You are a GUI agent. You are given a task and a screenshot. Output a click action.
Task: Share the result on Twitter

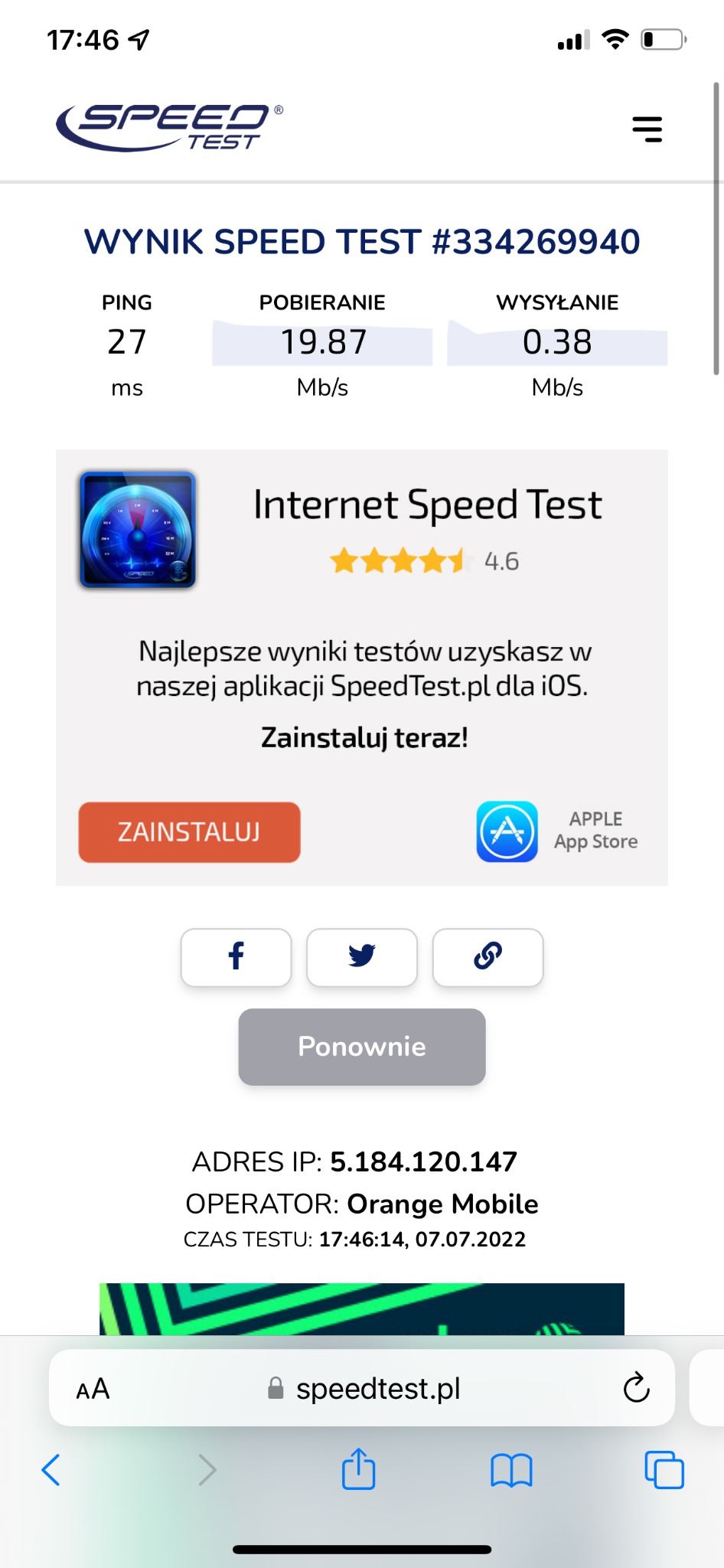point(361,956)
